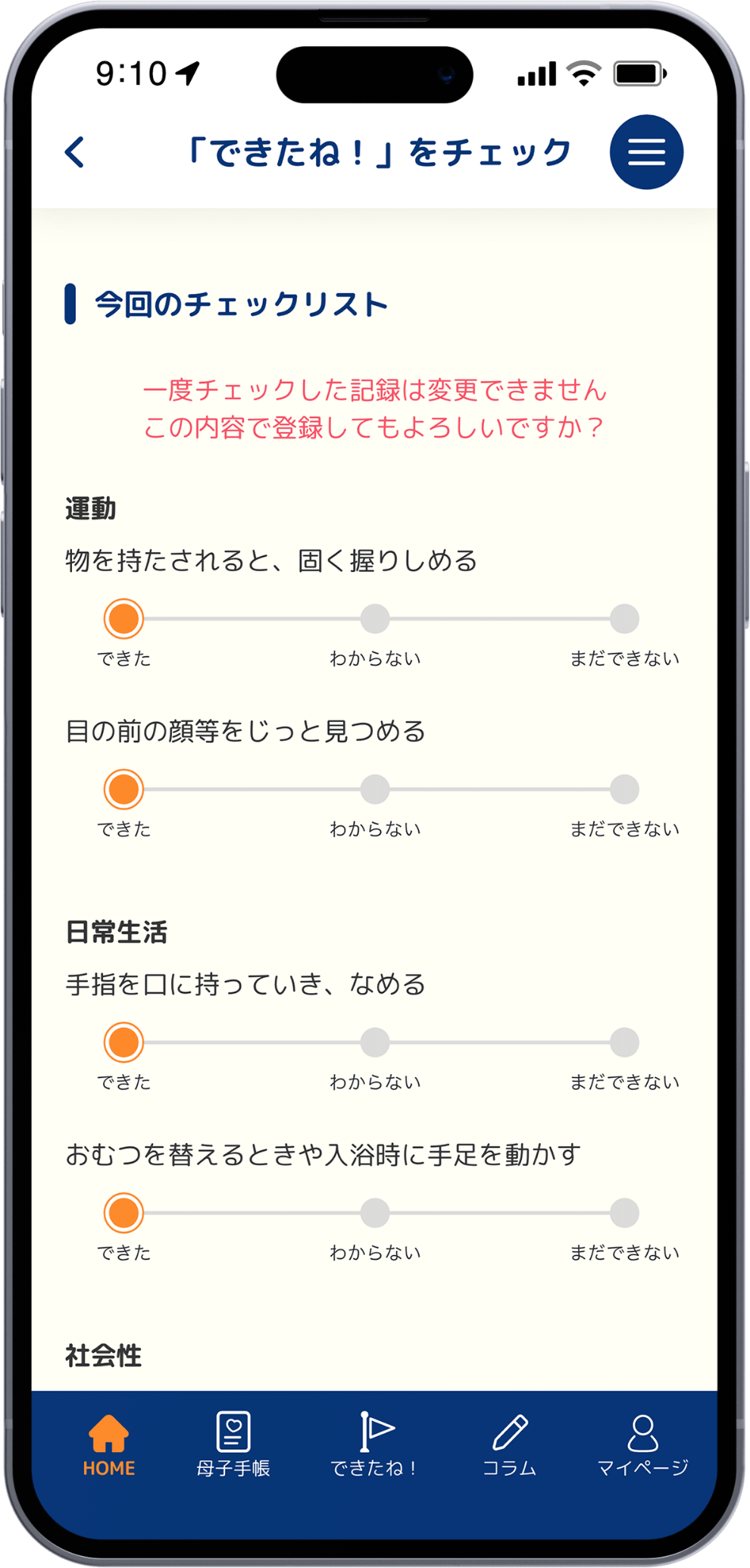The height and width of the screenshot is (1568, 750).
Task: Choose わからない for 手指を口に持っていき、なめる
Action: pyautogui.click(x=375, y=1042)
